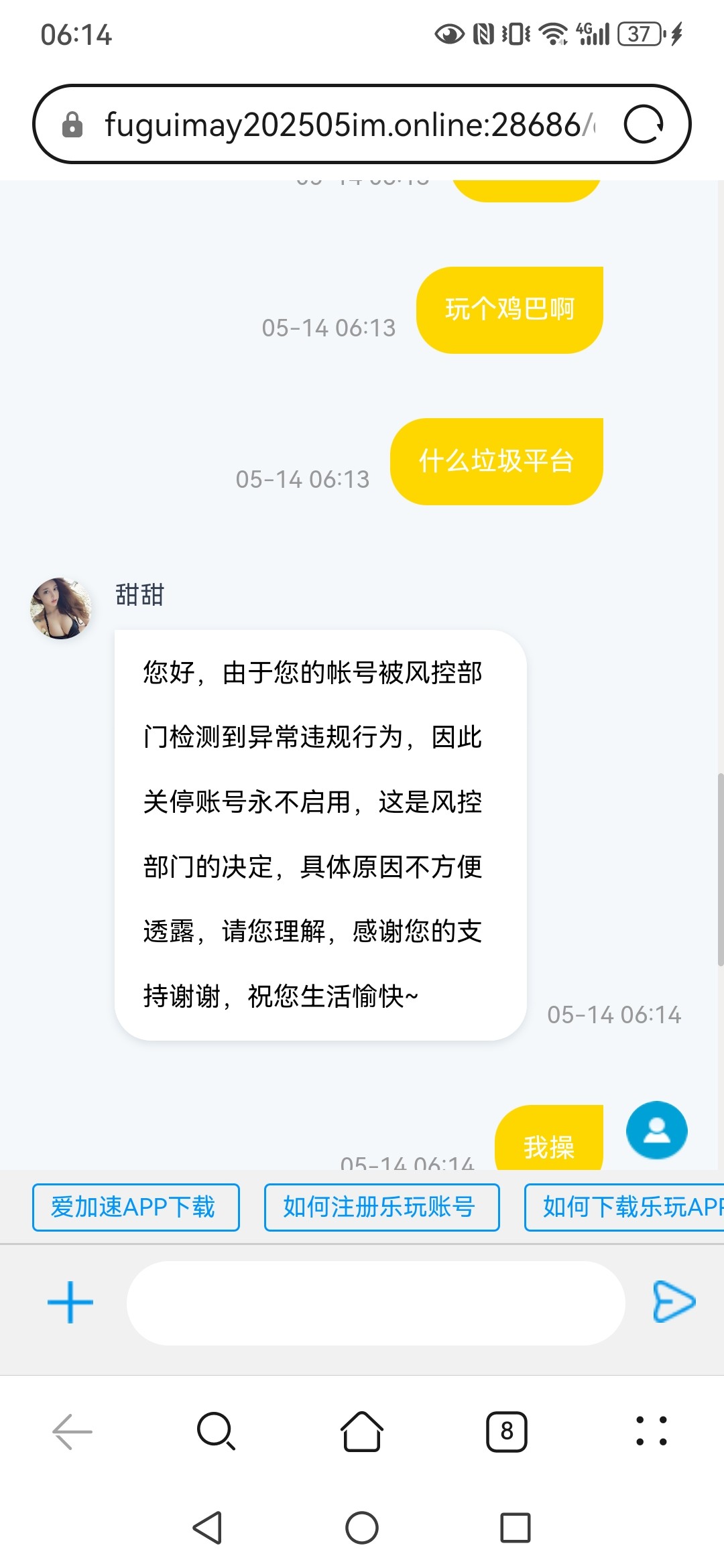Go back in the browser

[72, 1432]
